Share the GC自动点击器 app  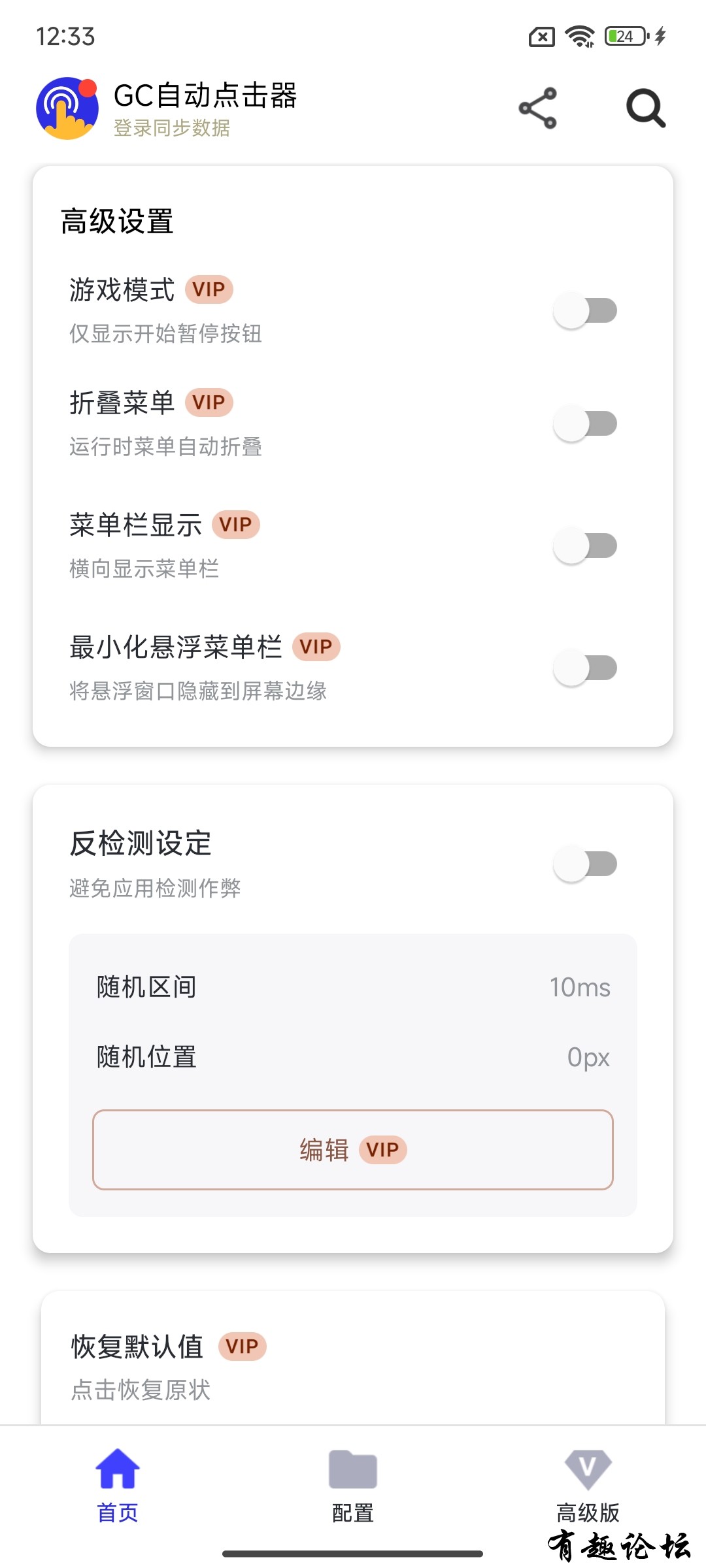tap(537, 108)
